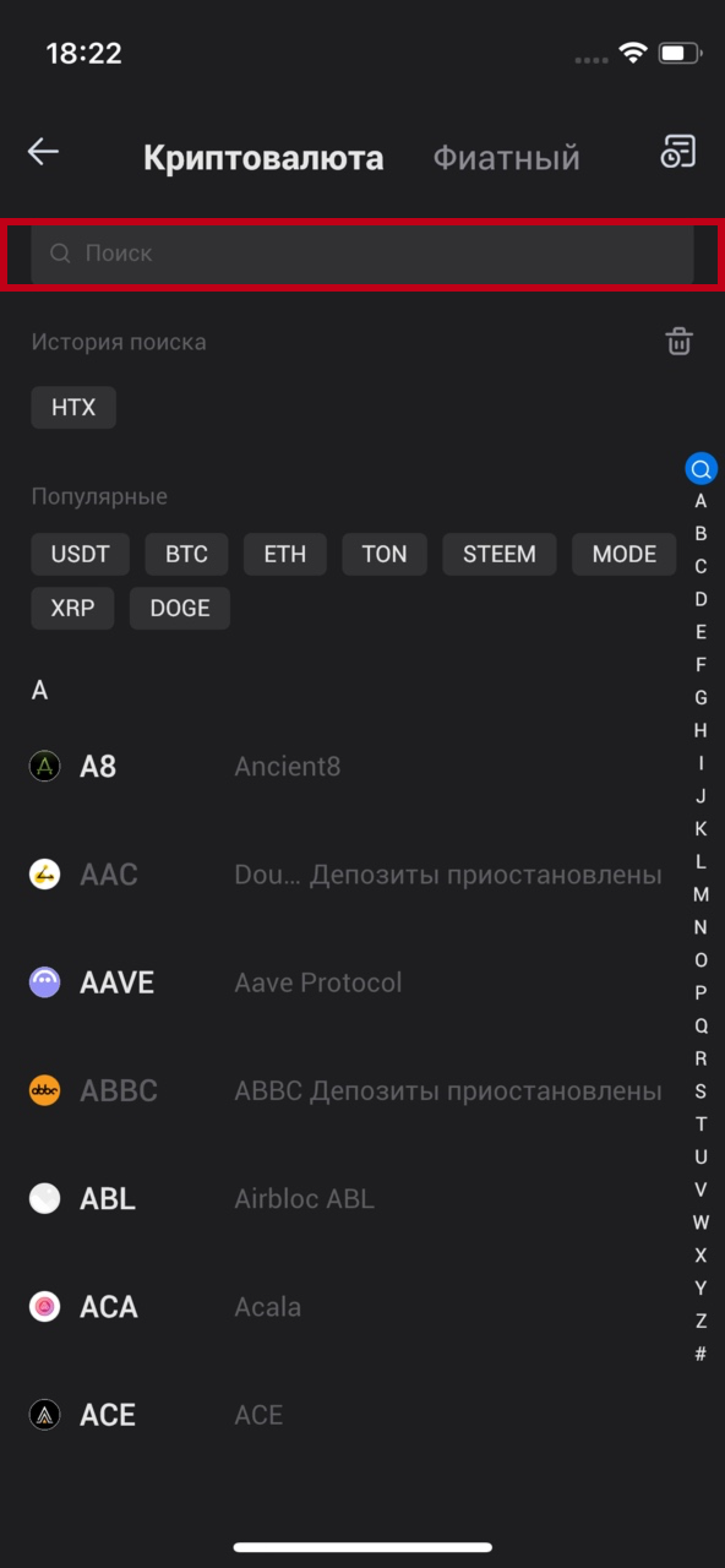This screenshot has width=725, height=1568.
Task: Jump to letter M in the index
Action: (701, 894)
